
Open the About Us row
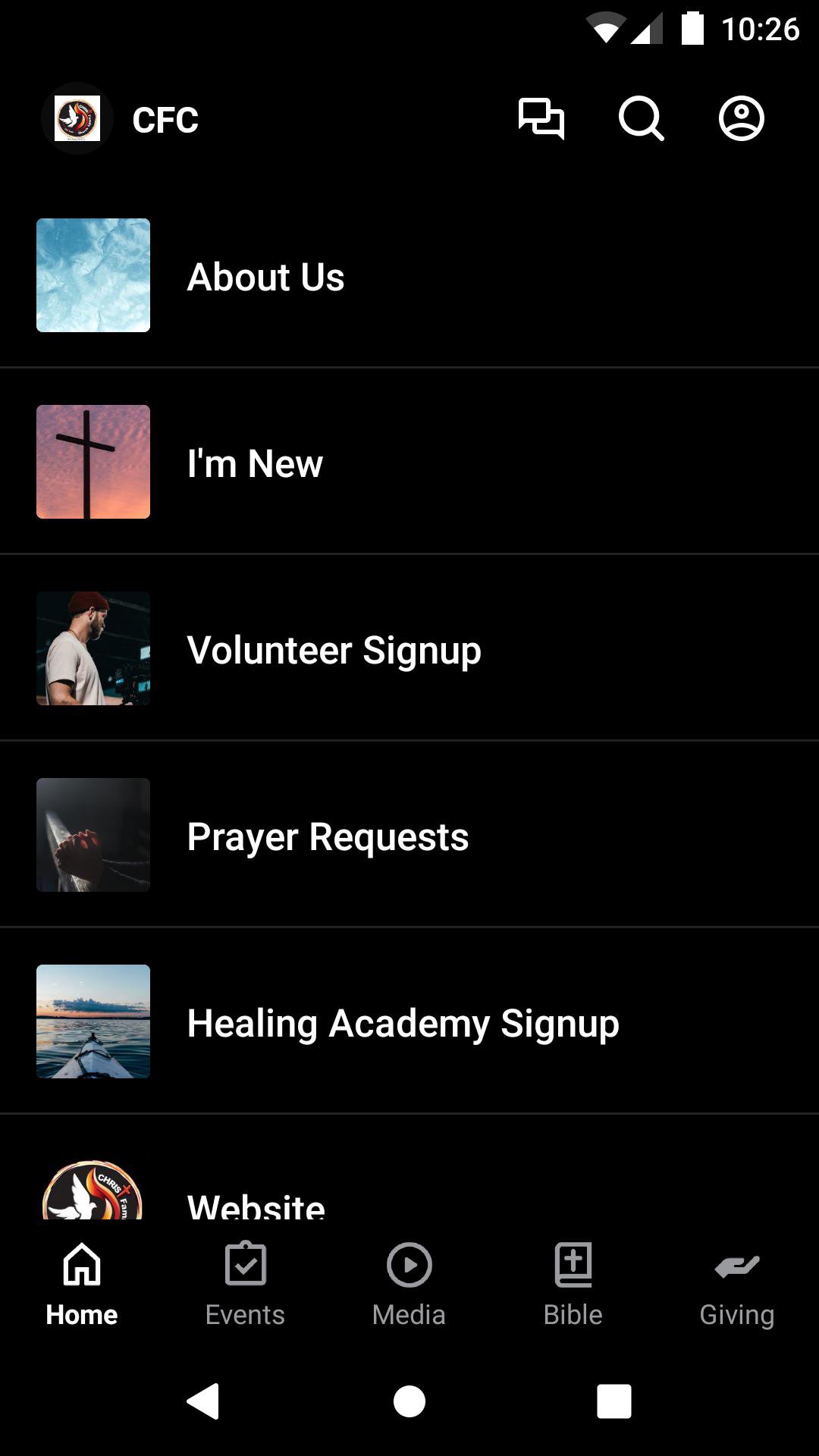tap(409, 276)
